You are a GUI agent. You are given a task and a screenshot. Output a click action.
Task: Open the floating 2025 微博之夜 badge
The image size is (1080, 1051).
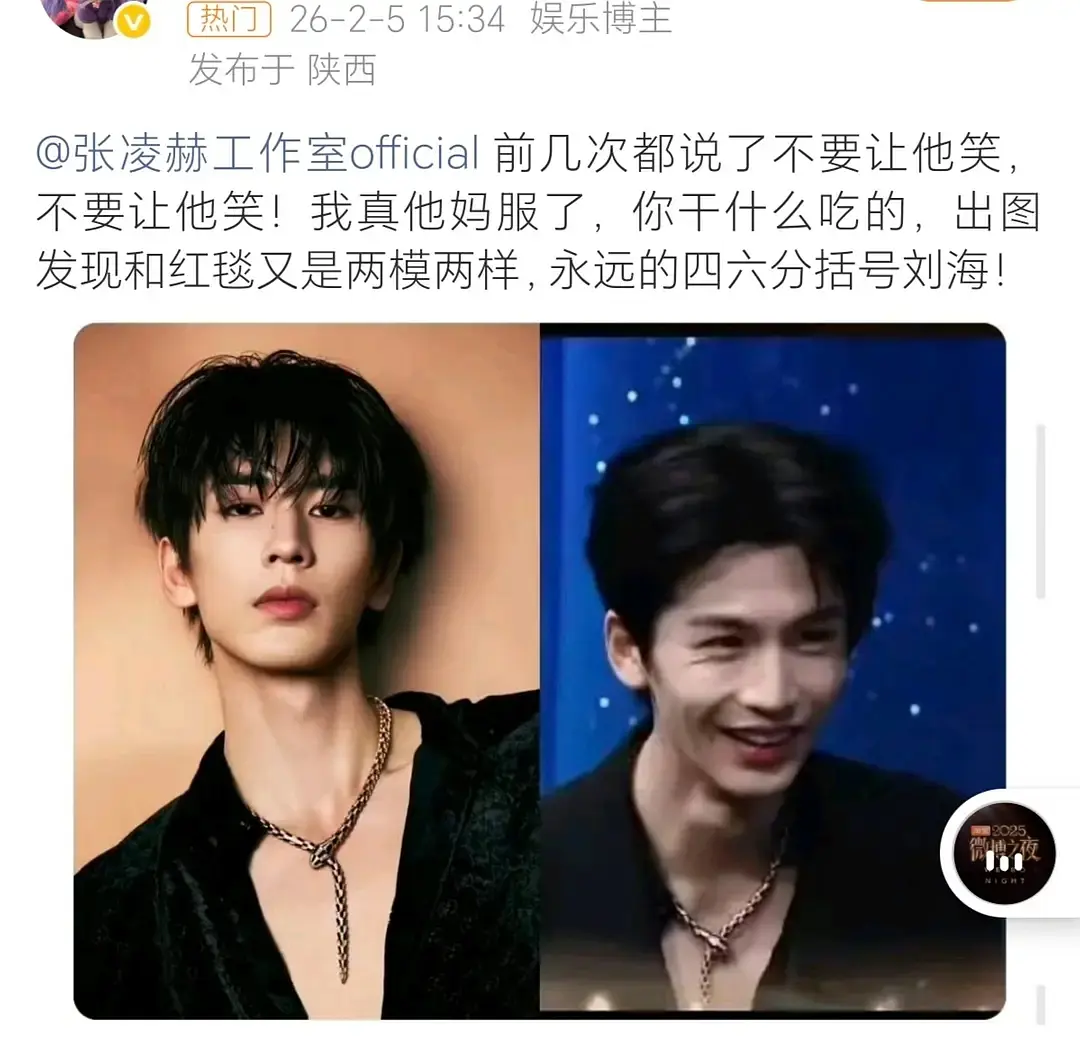[1004, 853]
